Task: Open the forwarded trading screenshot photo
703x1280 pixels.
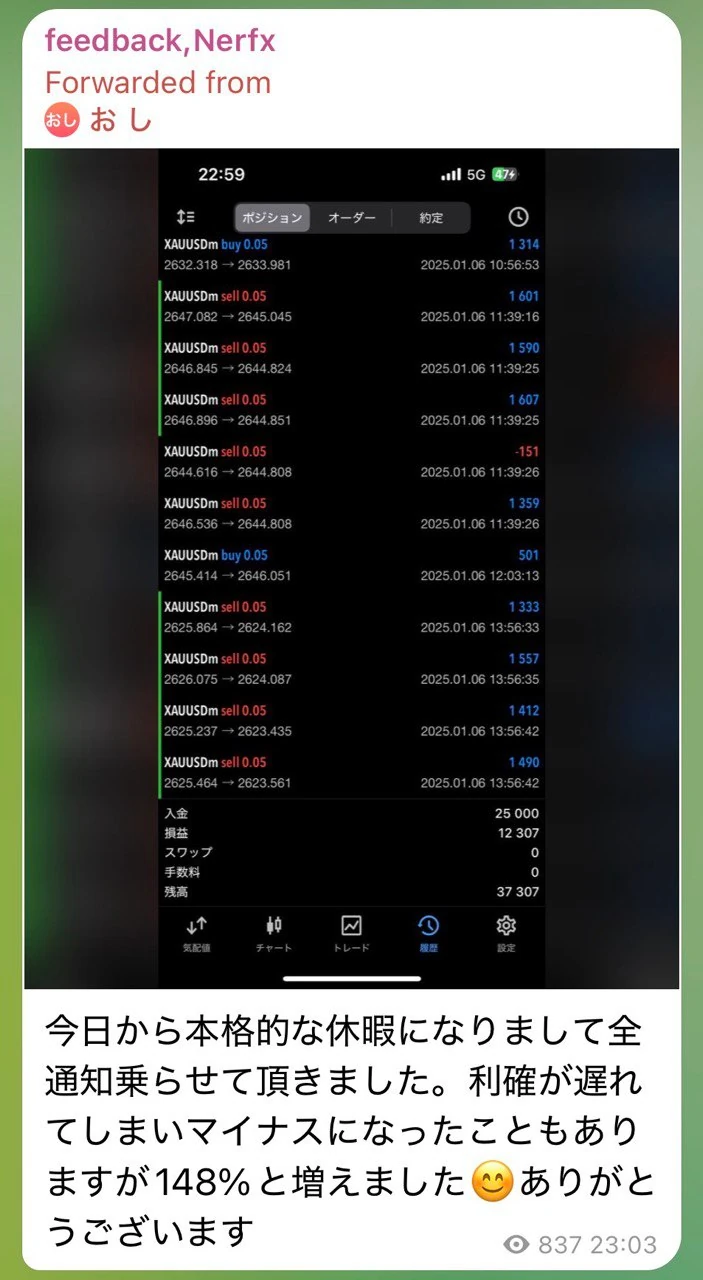Action: (351, 568)
